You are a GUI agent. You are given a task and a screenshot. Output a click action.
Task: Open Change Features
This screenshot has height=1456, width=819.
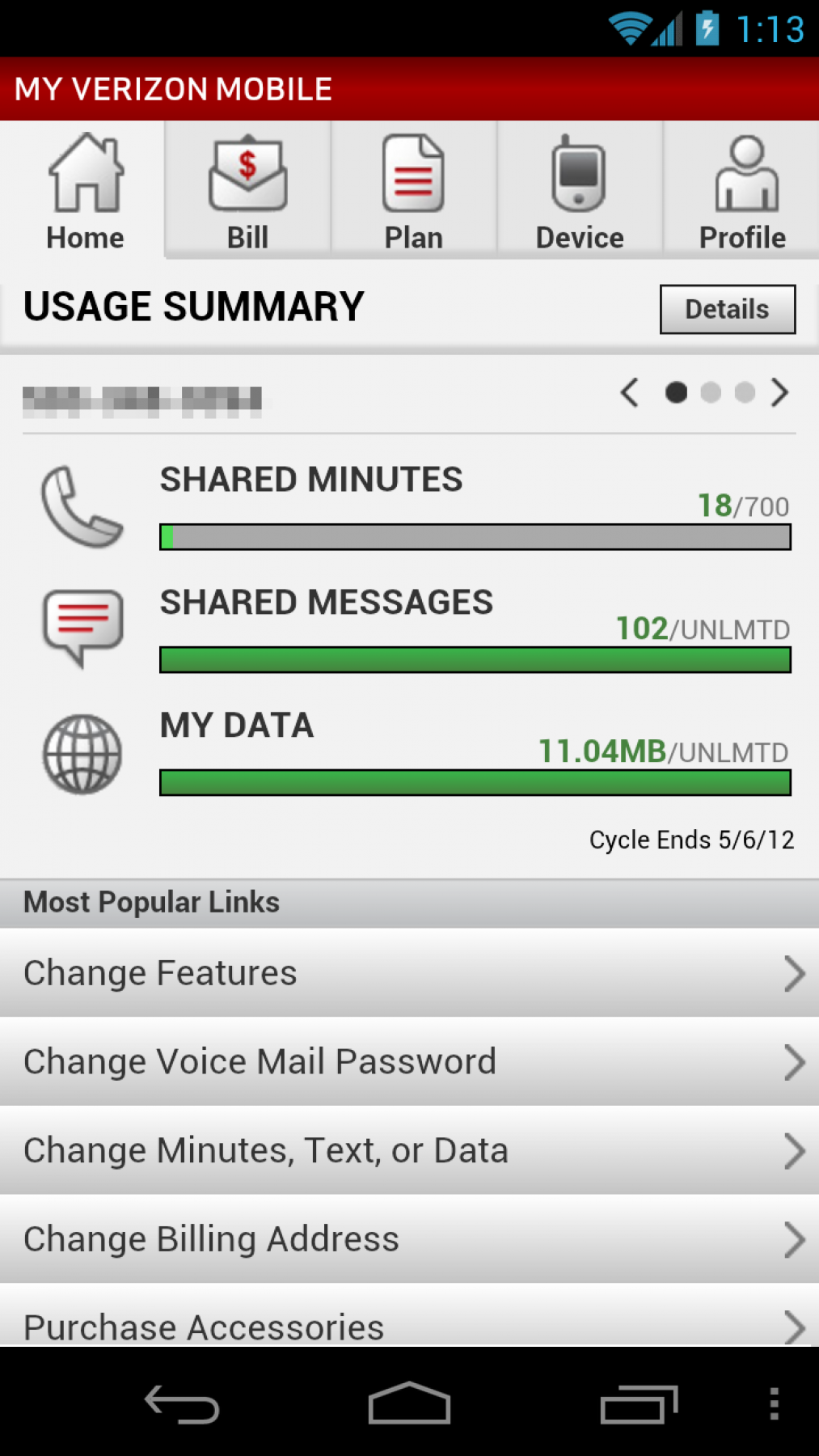tap(409, 972)
